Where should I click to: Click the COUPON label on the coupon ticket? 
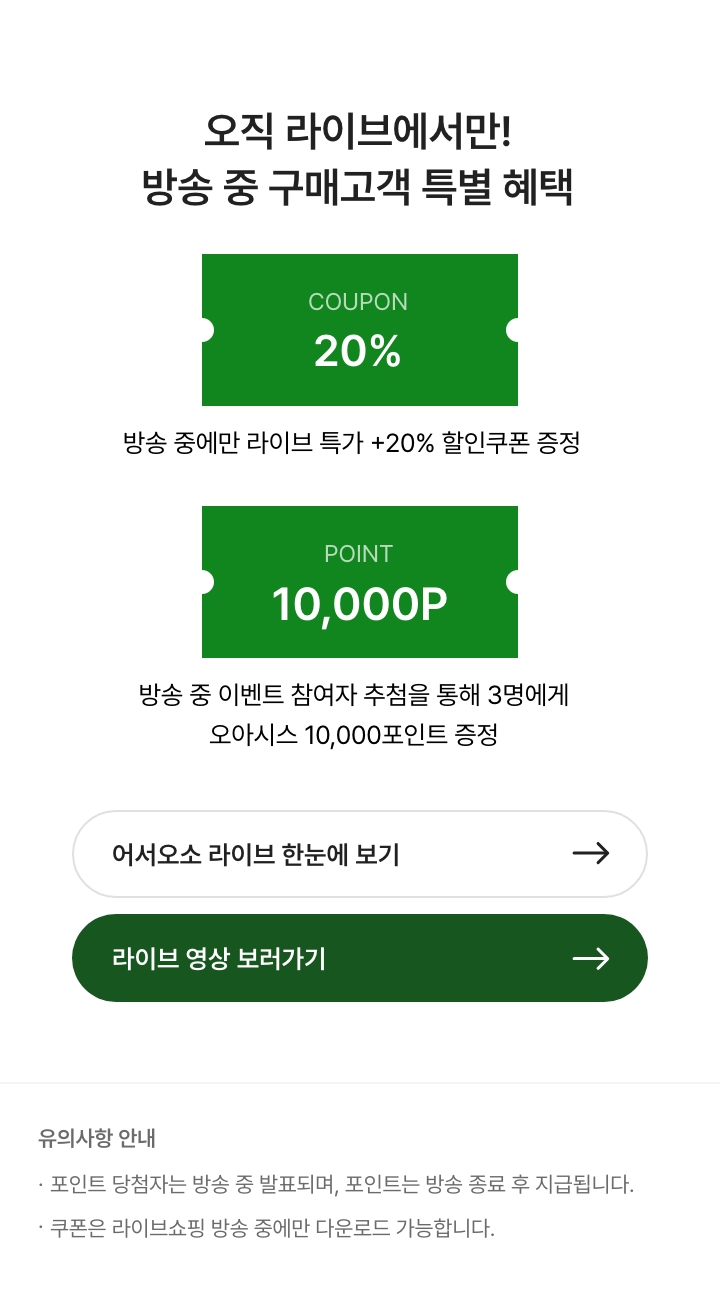pos(360,301)
